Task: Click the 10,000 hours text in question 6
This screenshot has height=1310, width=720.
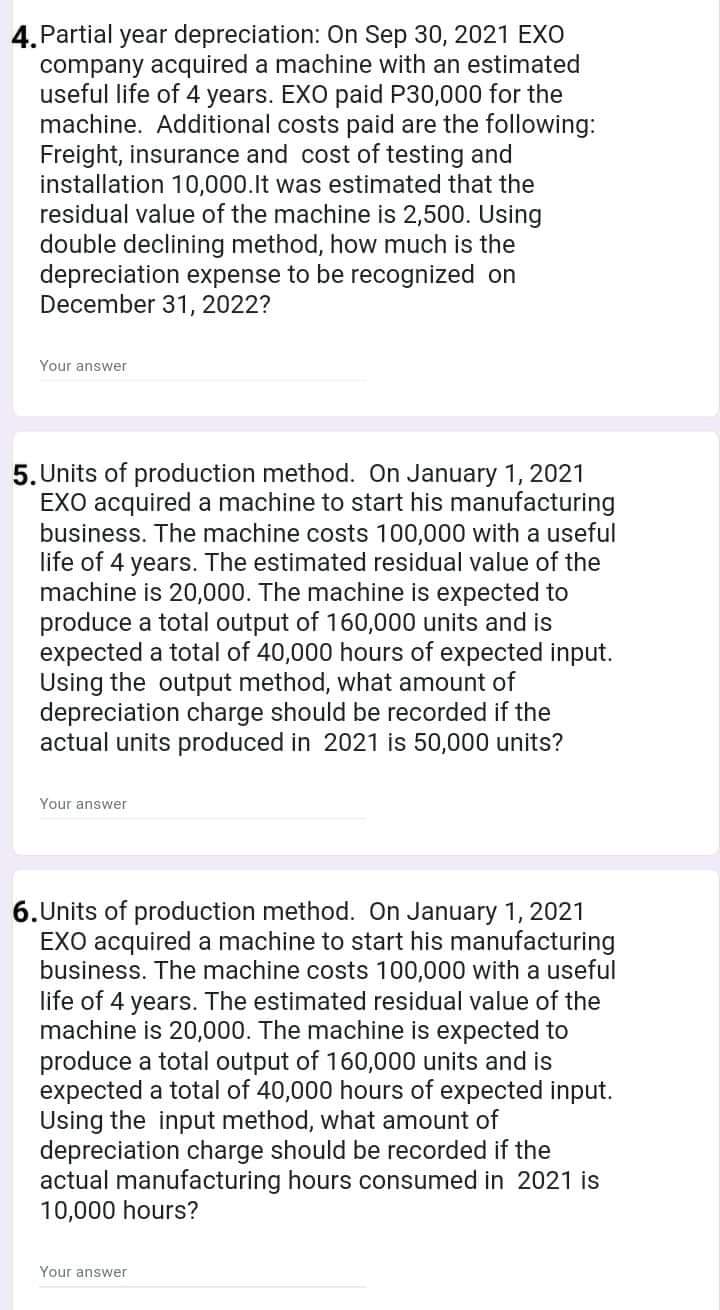Action: coord(119,1210)
